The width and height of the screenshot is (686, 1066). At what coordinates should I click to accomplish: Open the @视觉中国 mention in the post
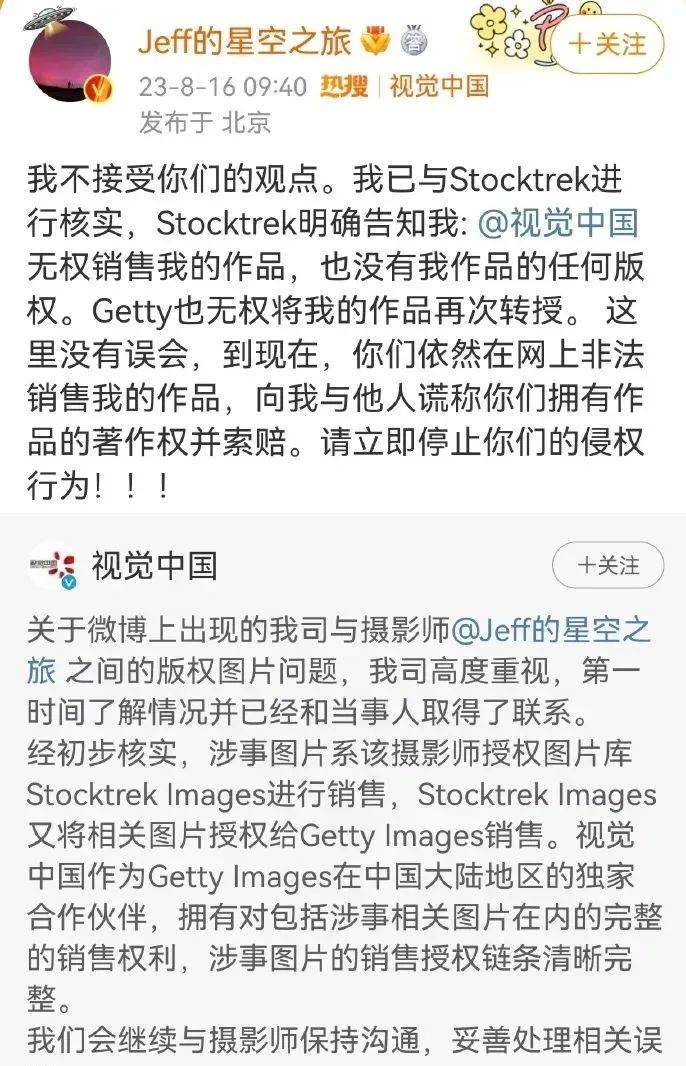tap(562, 222)
